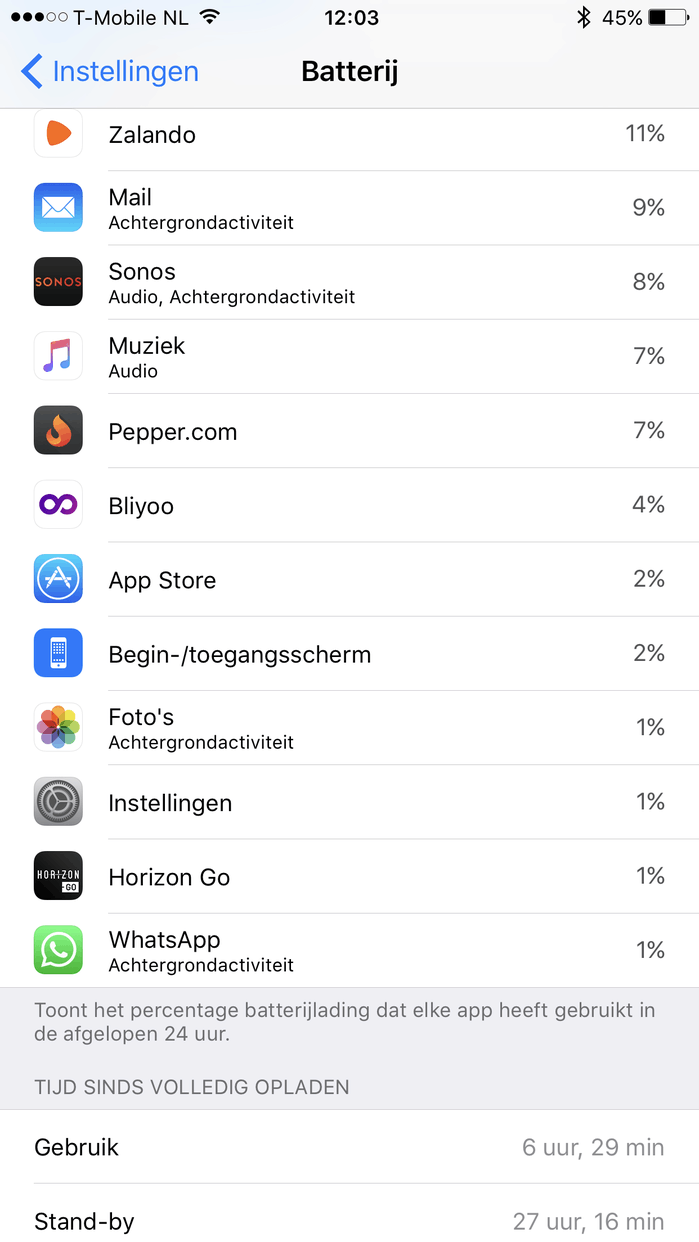This screenshot has height=1242, width=699.
Task: Tap the App Store battery row
Action: (350, 580)
